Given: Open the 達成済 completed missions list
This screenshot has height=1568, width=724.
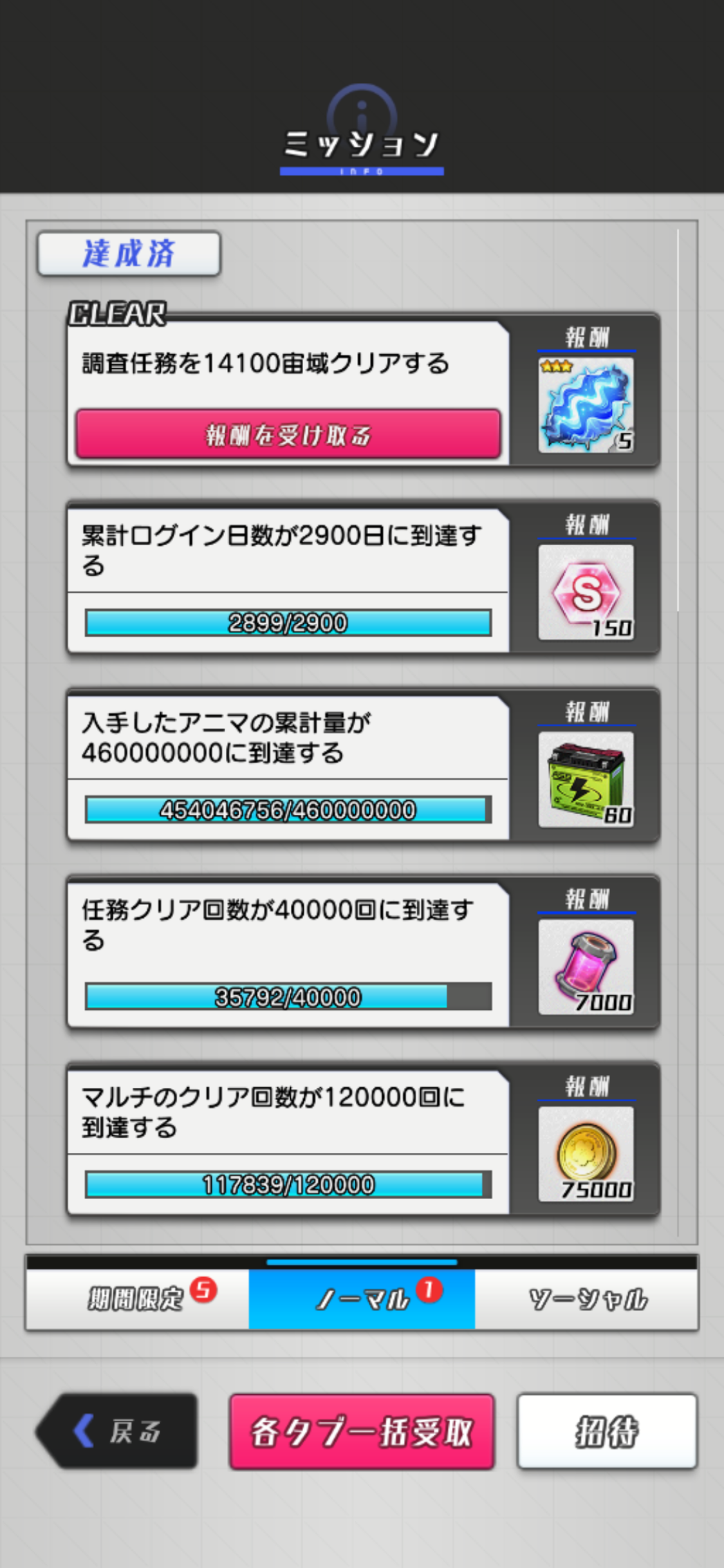Looking at the screenshot, I should click(129, 254).
